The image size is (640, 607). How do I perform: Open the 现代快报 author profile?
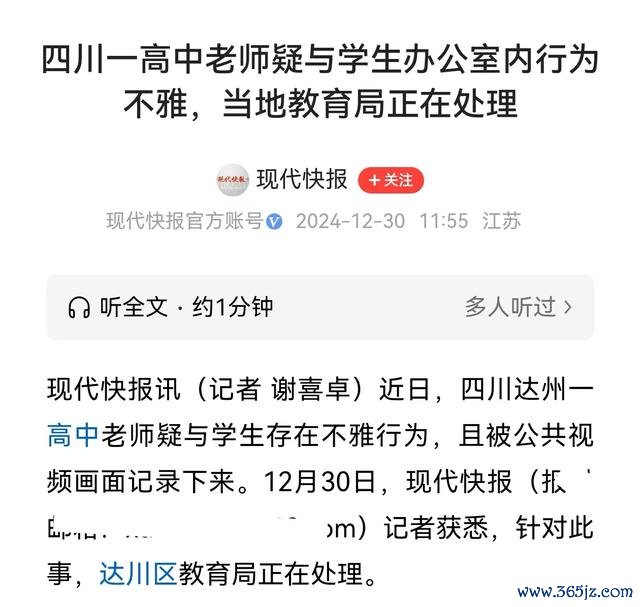pos(301,180)
